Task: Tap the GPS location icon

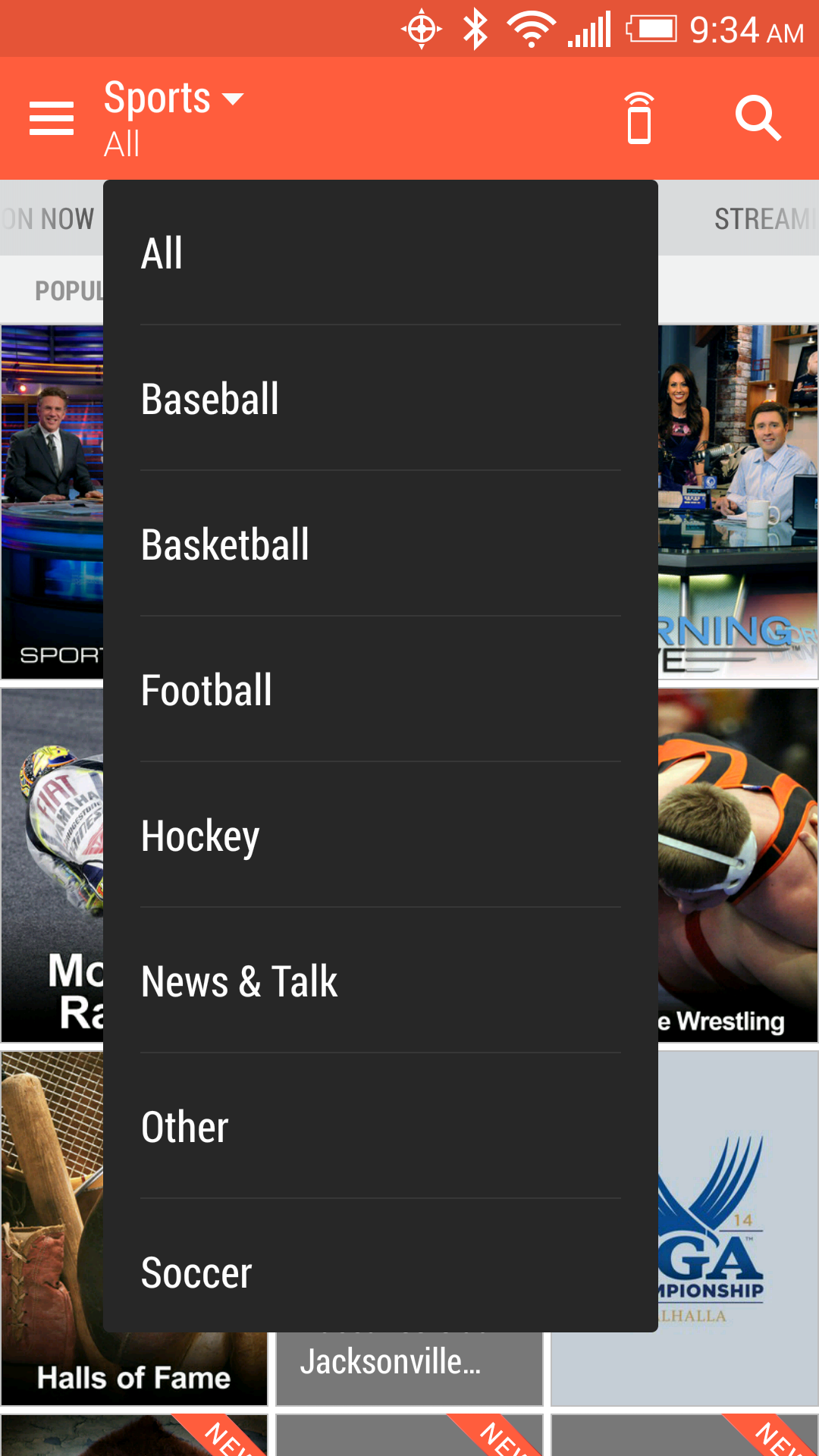Action: pos(422,29)
